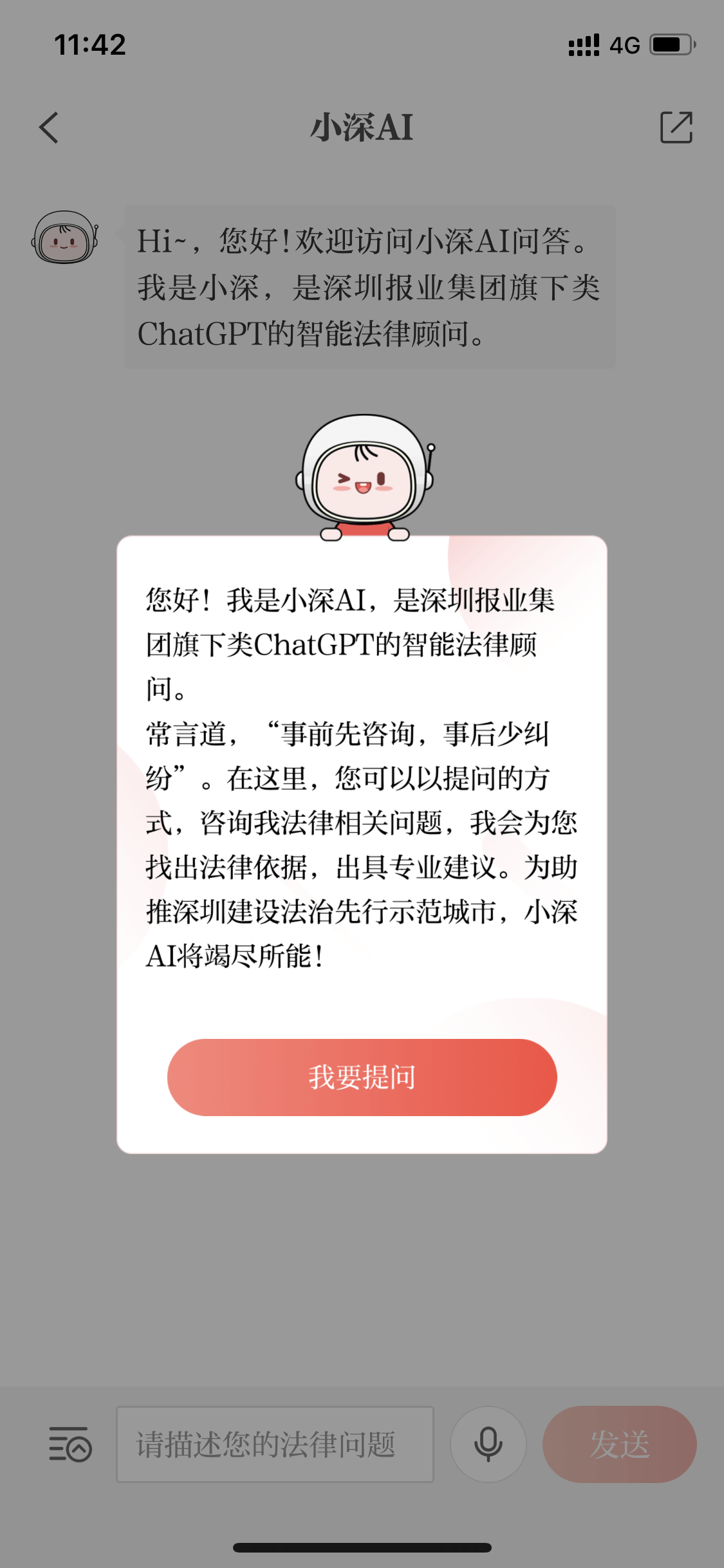724x1568 pixels.
Task: Open the share icon at top right
Action: point(676,127)
